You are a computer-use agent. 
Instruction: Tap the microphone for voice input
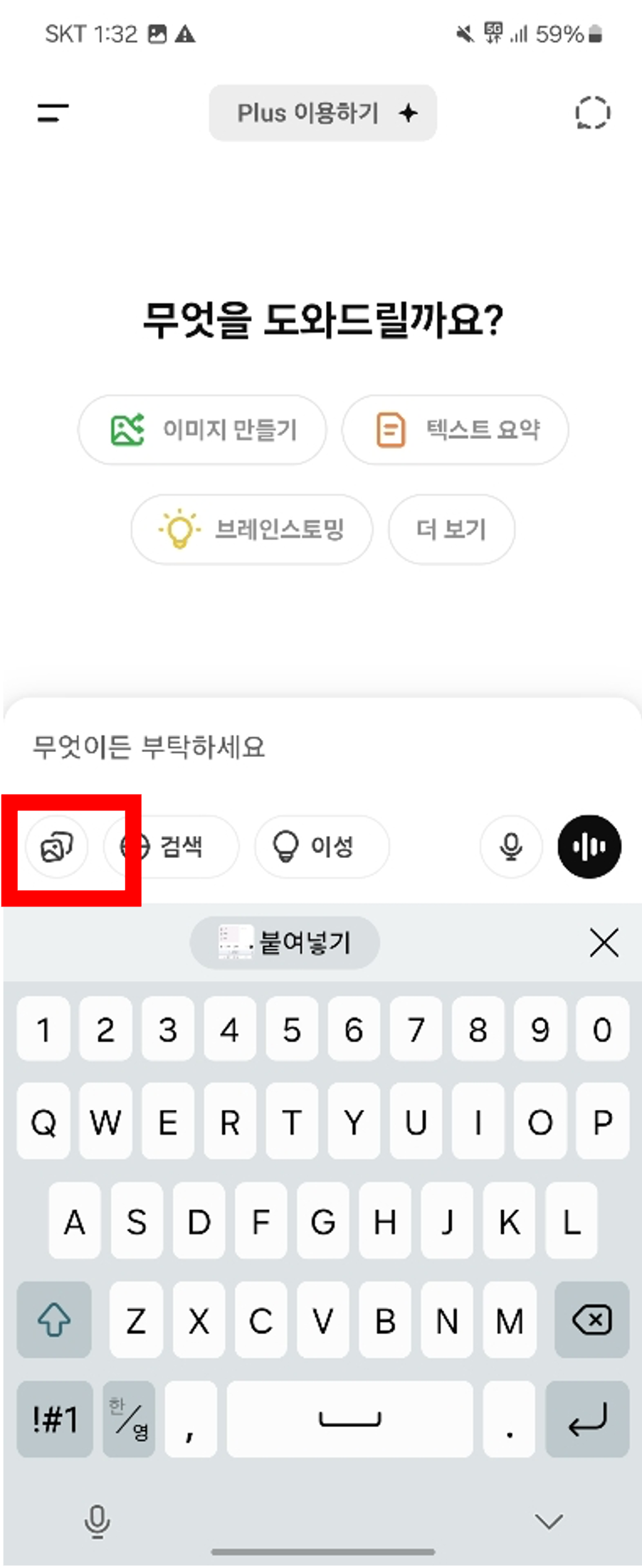pyautogui.click(x=510, y=847)
